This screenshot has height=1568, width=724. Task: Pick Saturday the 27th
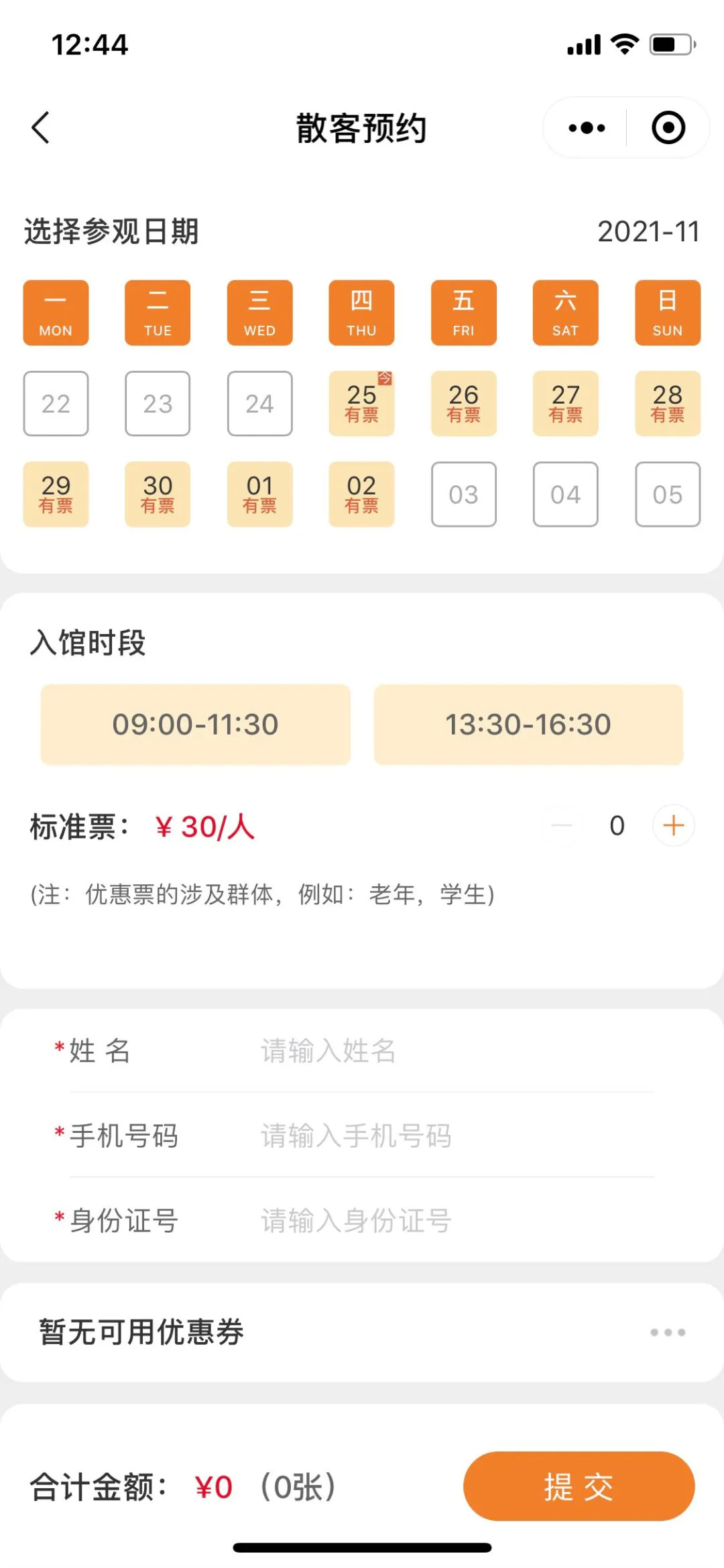(x=565, y=404)
